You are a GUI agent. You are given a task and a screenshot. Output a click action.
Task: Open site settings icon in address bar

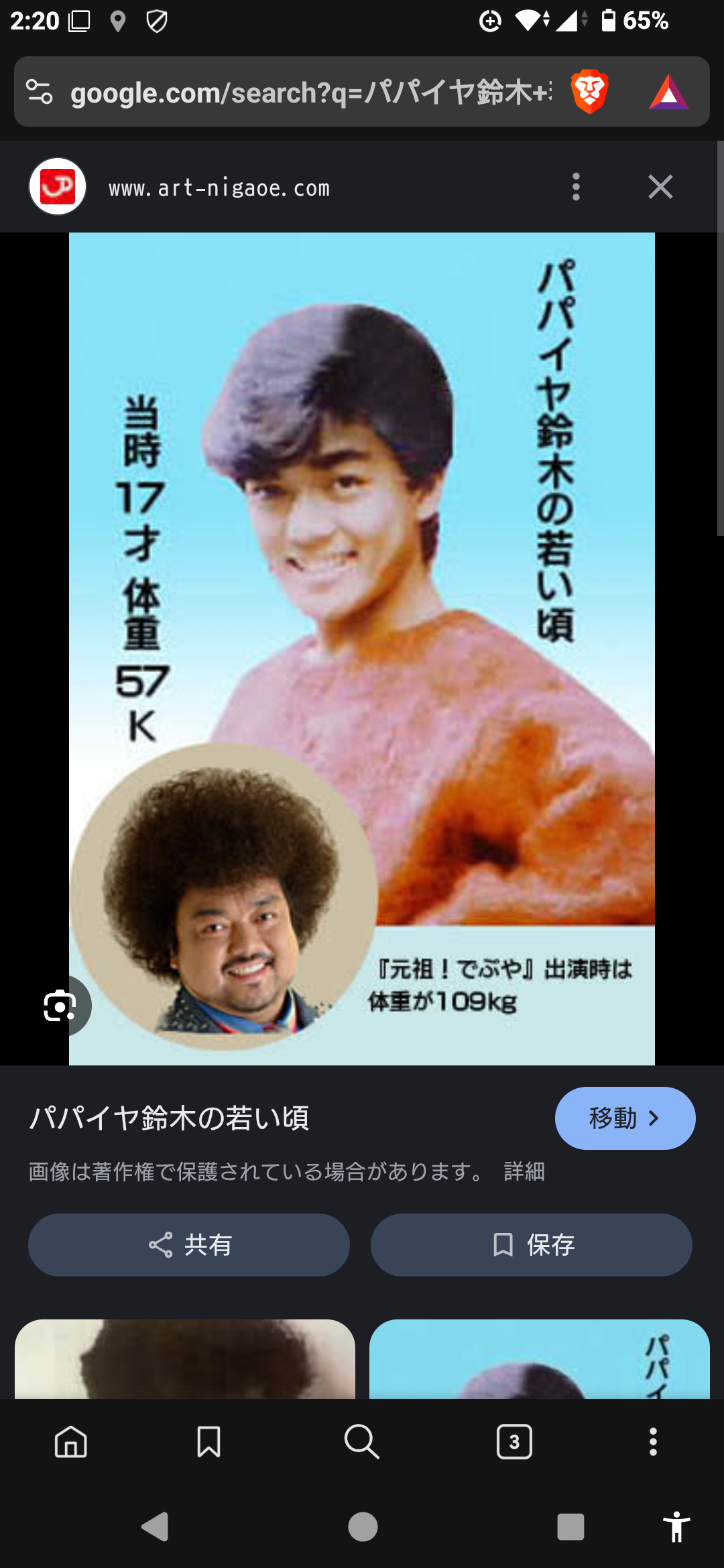pos(39,92)
